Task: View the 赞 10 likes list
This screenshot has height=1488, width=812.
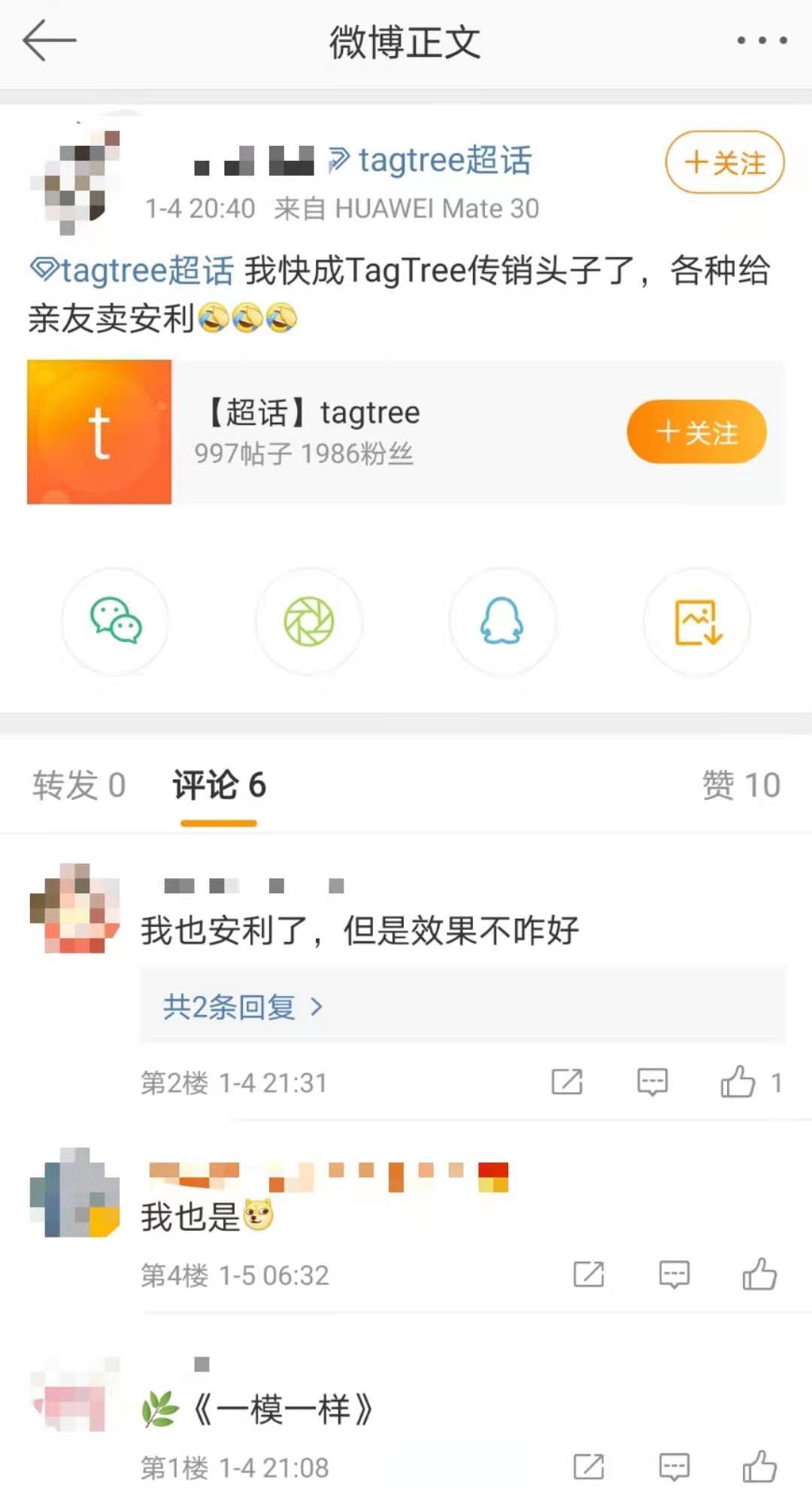Action: 741,785
